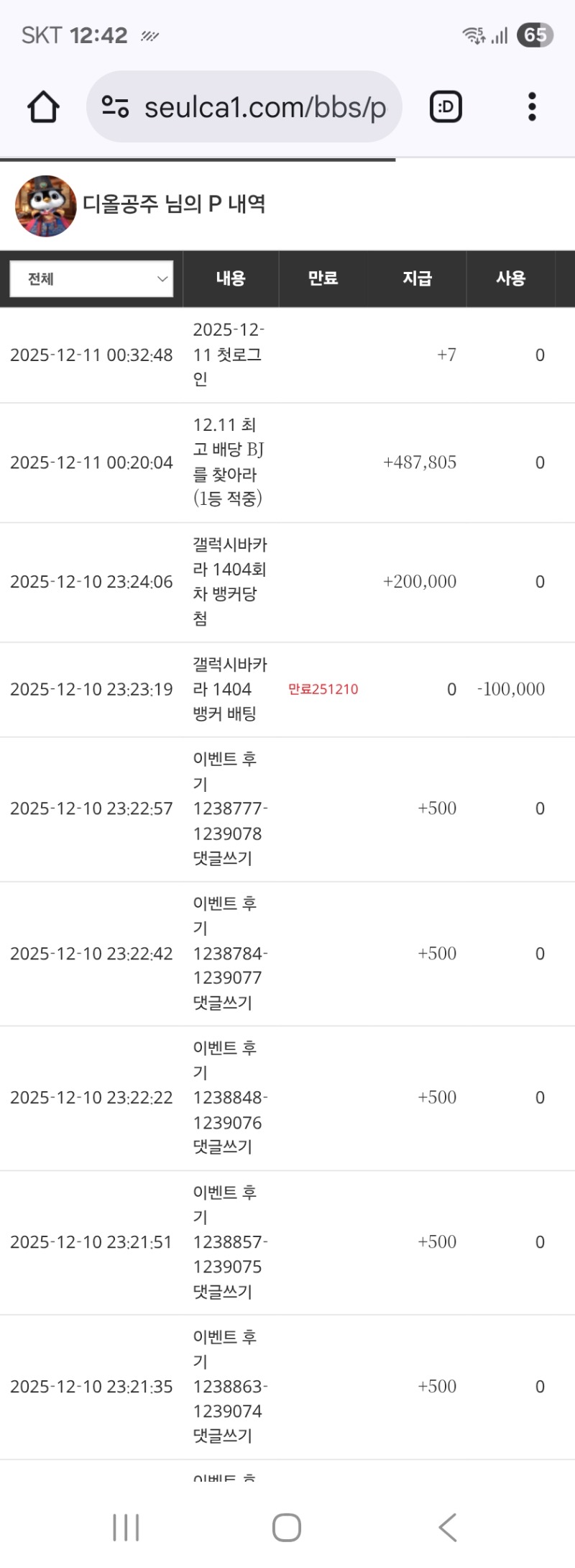Viewport: 575px width, 1568px height.
Task: Tap the recent apps navigation icon
Action: coord(126,1527)
